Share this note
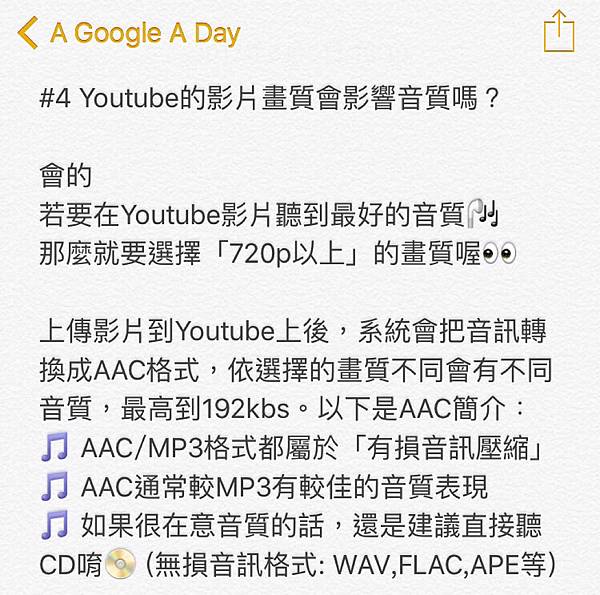The height and width of the screenshot is (595, 600). pyautogui.click(x=558, y=31)
